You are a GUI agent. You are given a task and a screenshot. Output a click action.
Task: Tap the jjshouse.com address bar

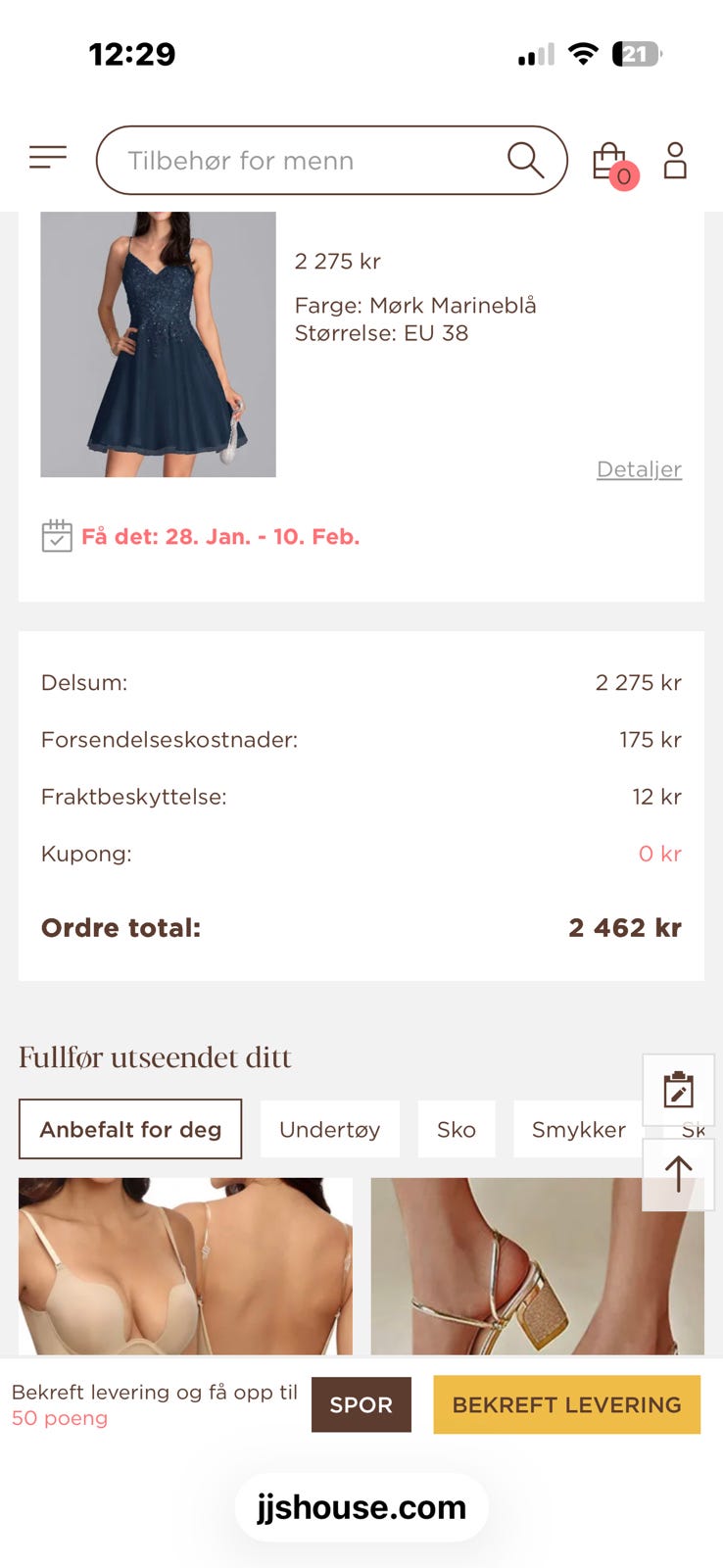point(361,1506)
